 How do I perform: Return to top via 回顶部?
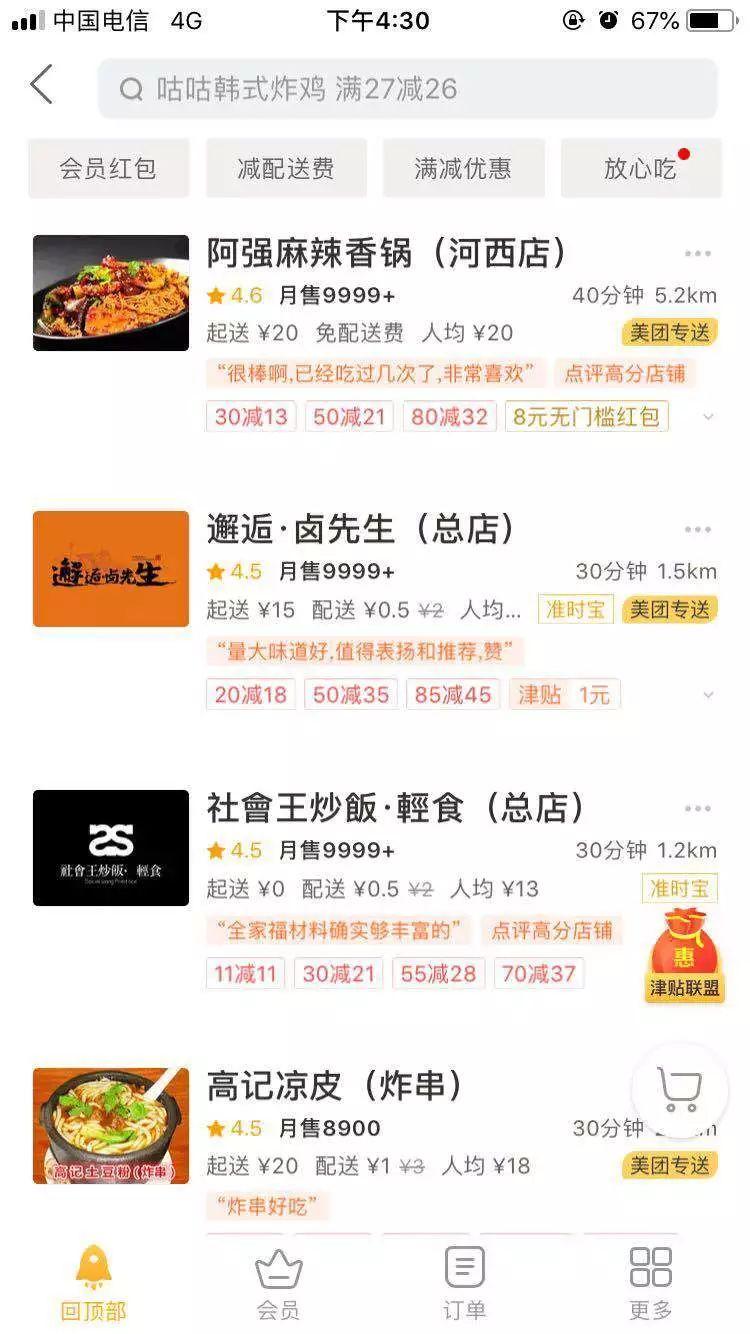94,1283
